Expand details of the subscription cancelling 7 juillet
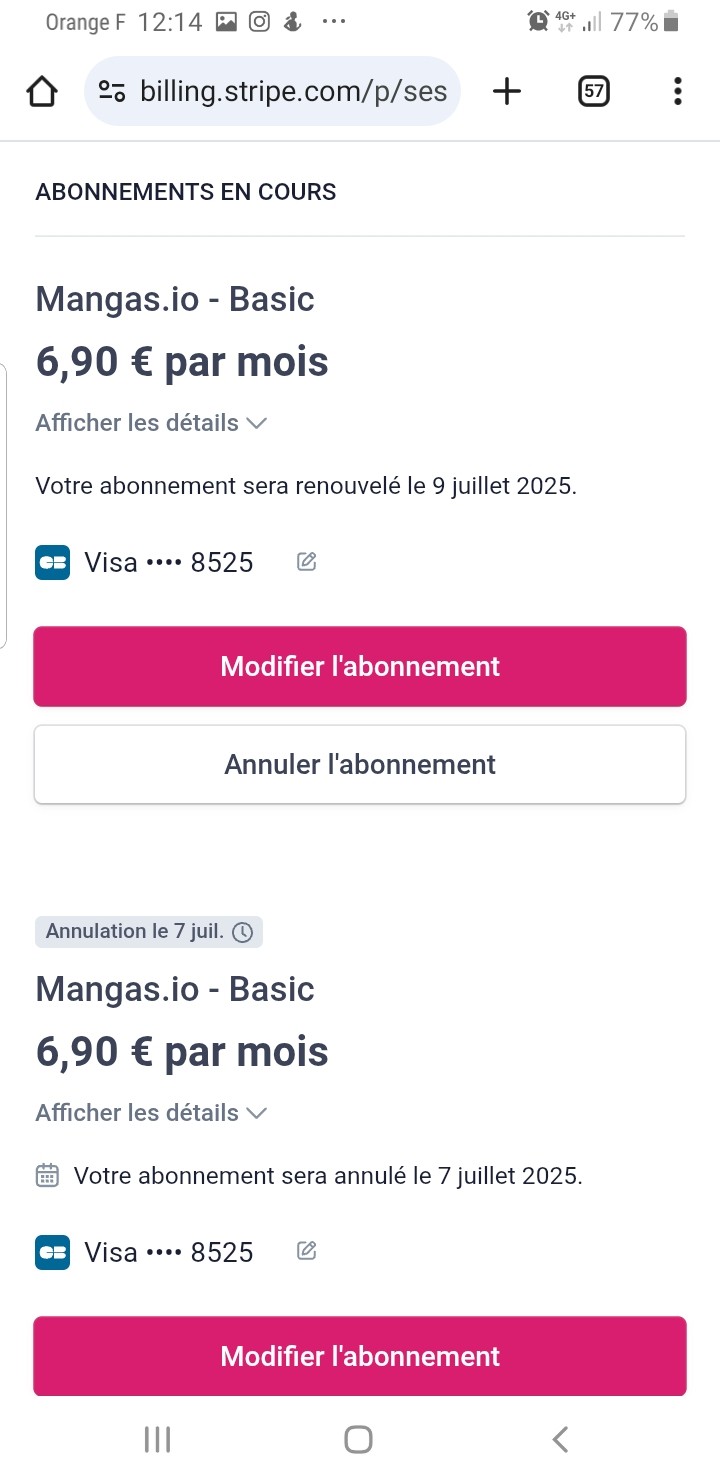Screen dimensions: 720x1480 point(152,1113)
